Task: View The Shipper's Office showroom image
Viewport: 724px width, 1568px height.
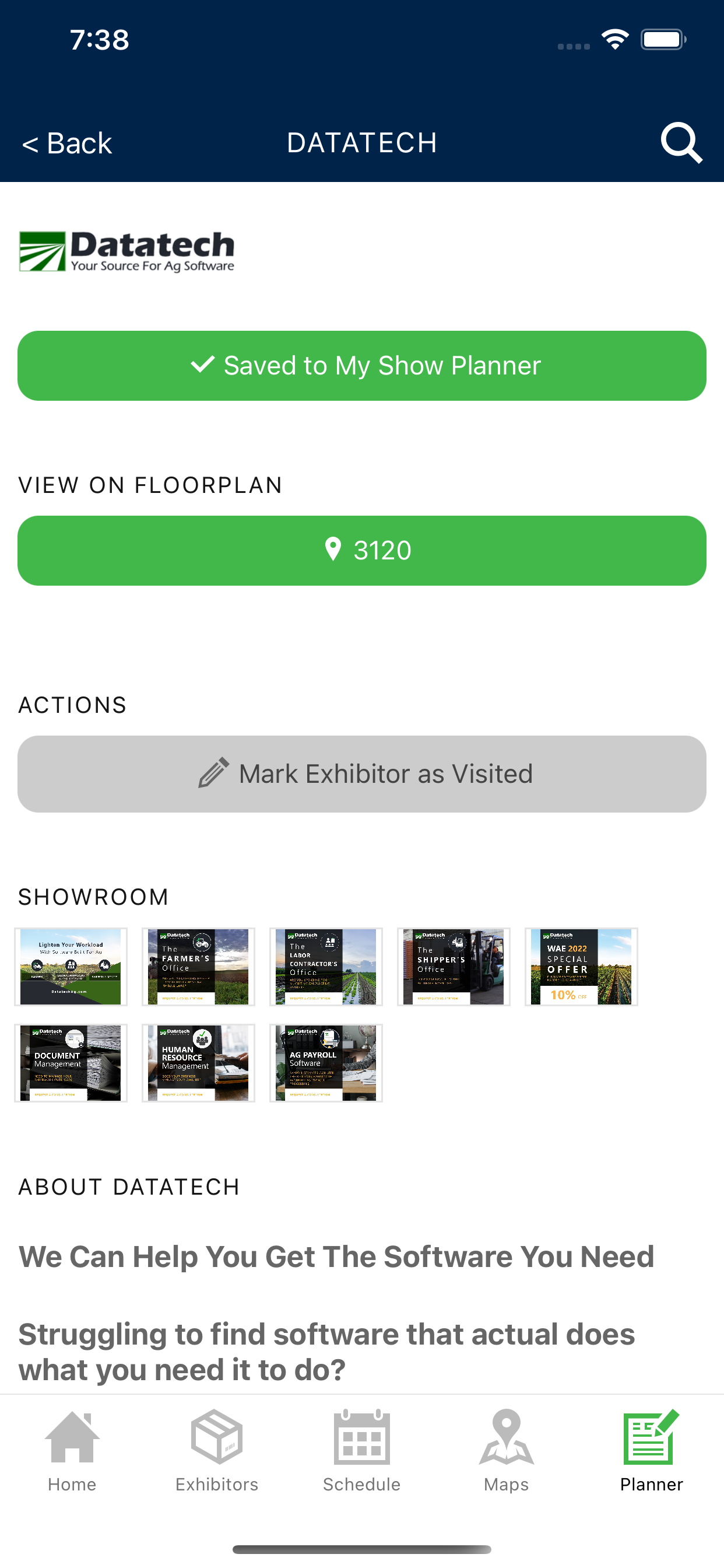Action: pos(454,967)
